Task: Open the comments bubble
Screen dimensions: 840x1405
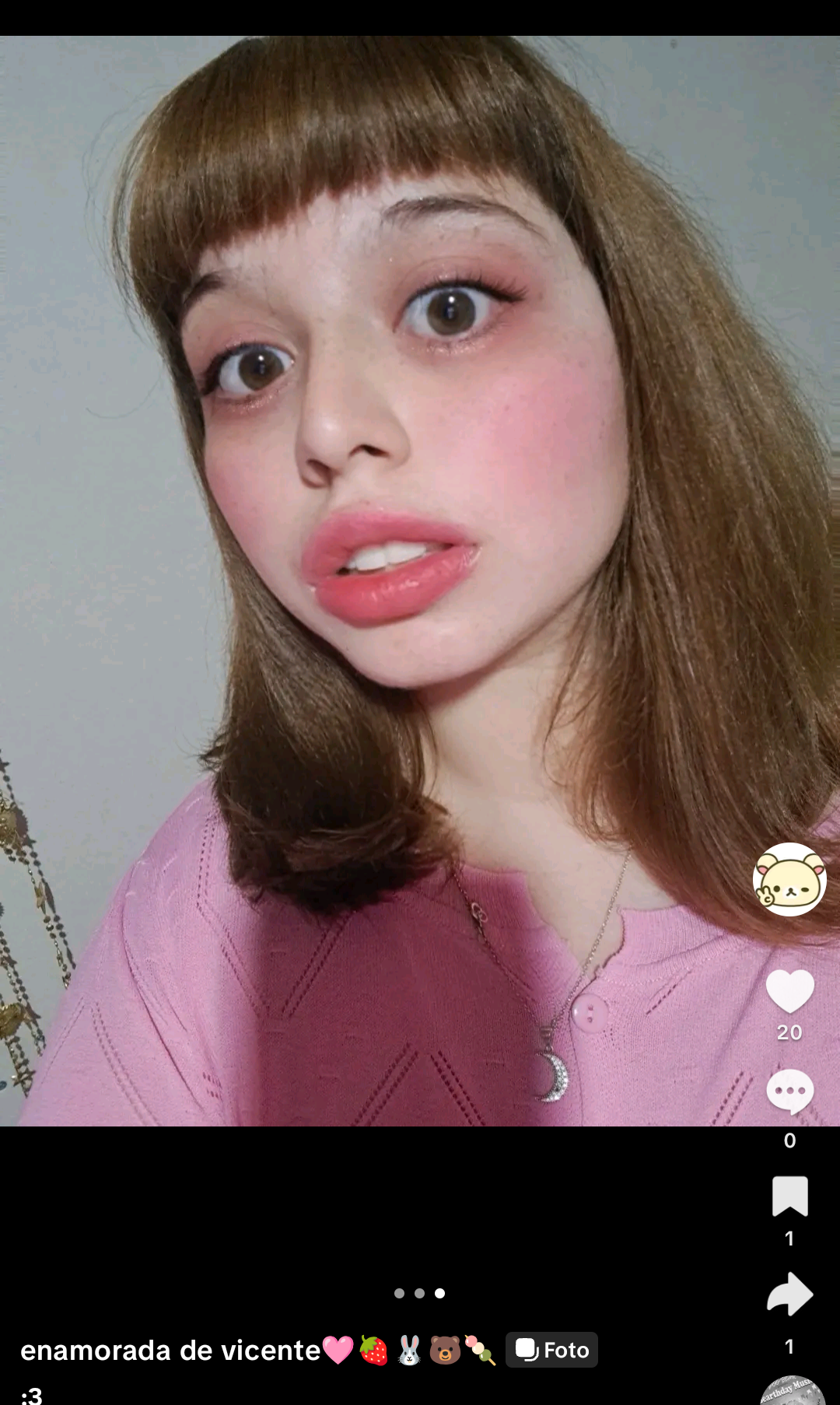Action: coord(789,1092)
